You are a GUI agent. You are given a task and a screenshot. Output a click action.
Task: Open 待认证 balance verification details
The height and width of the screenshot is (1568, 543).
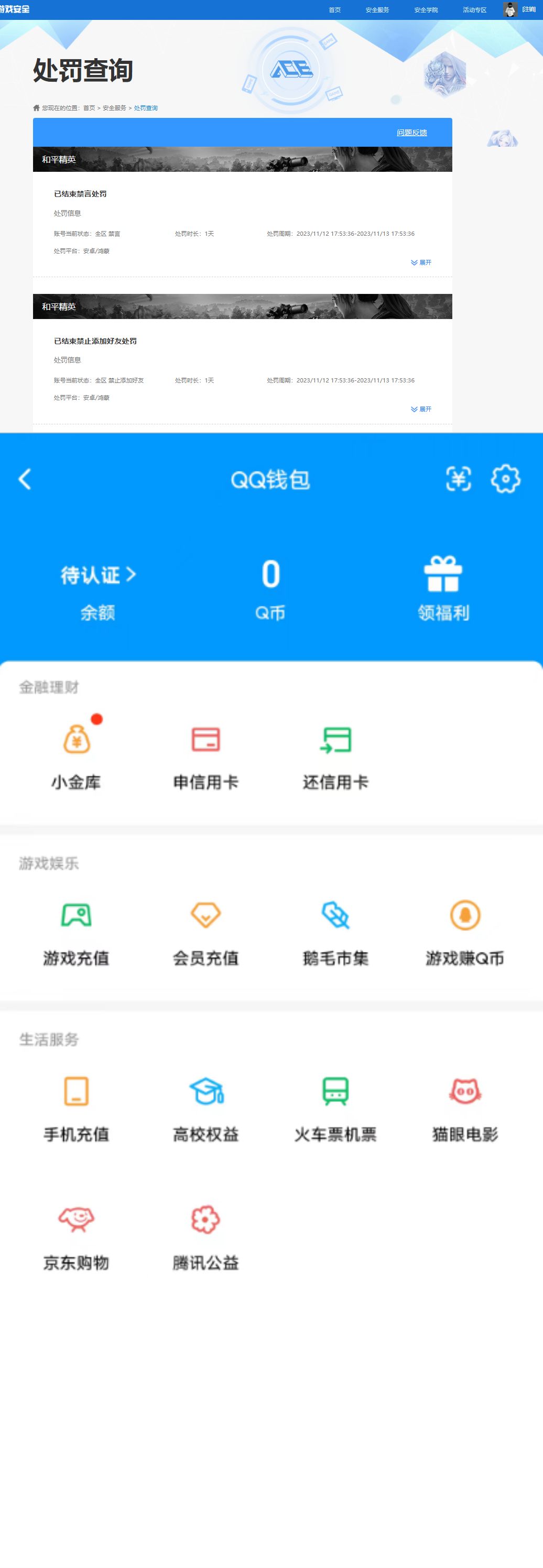(97, 575)
